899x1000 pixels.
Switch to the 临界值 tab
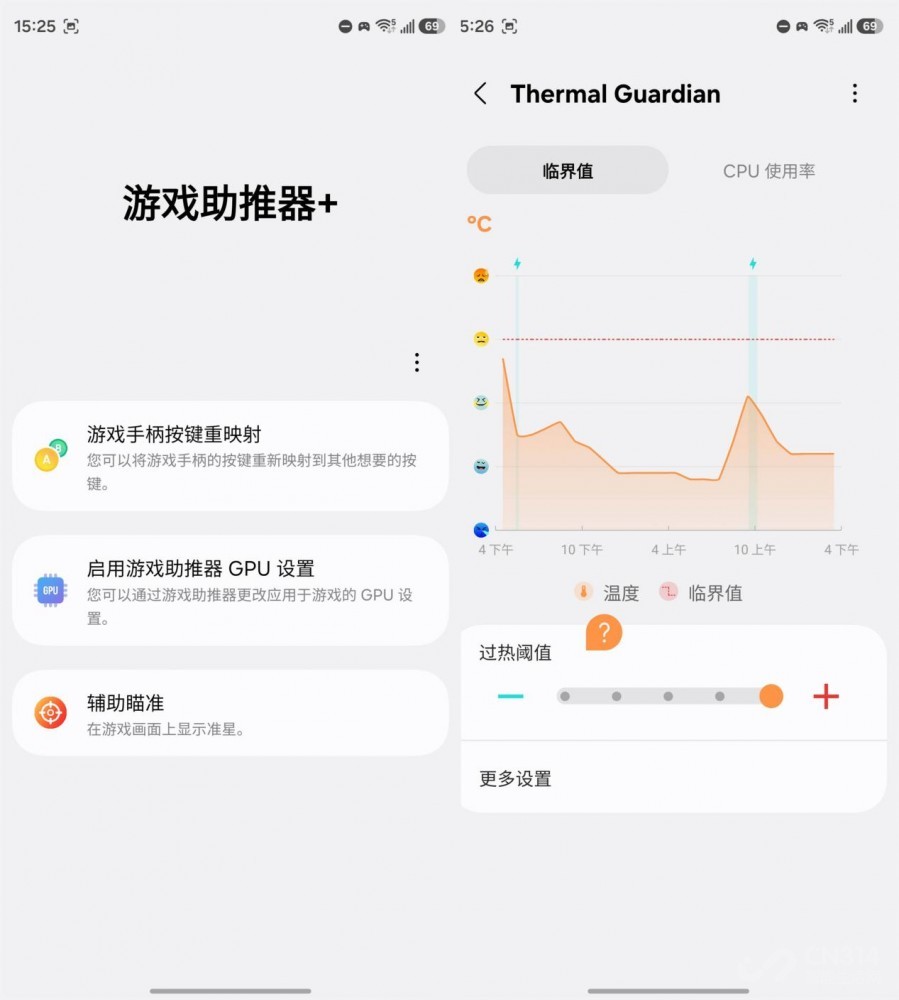pyautogui.click(x=568, y=171)
